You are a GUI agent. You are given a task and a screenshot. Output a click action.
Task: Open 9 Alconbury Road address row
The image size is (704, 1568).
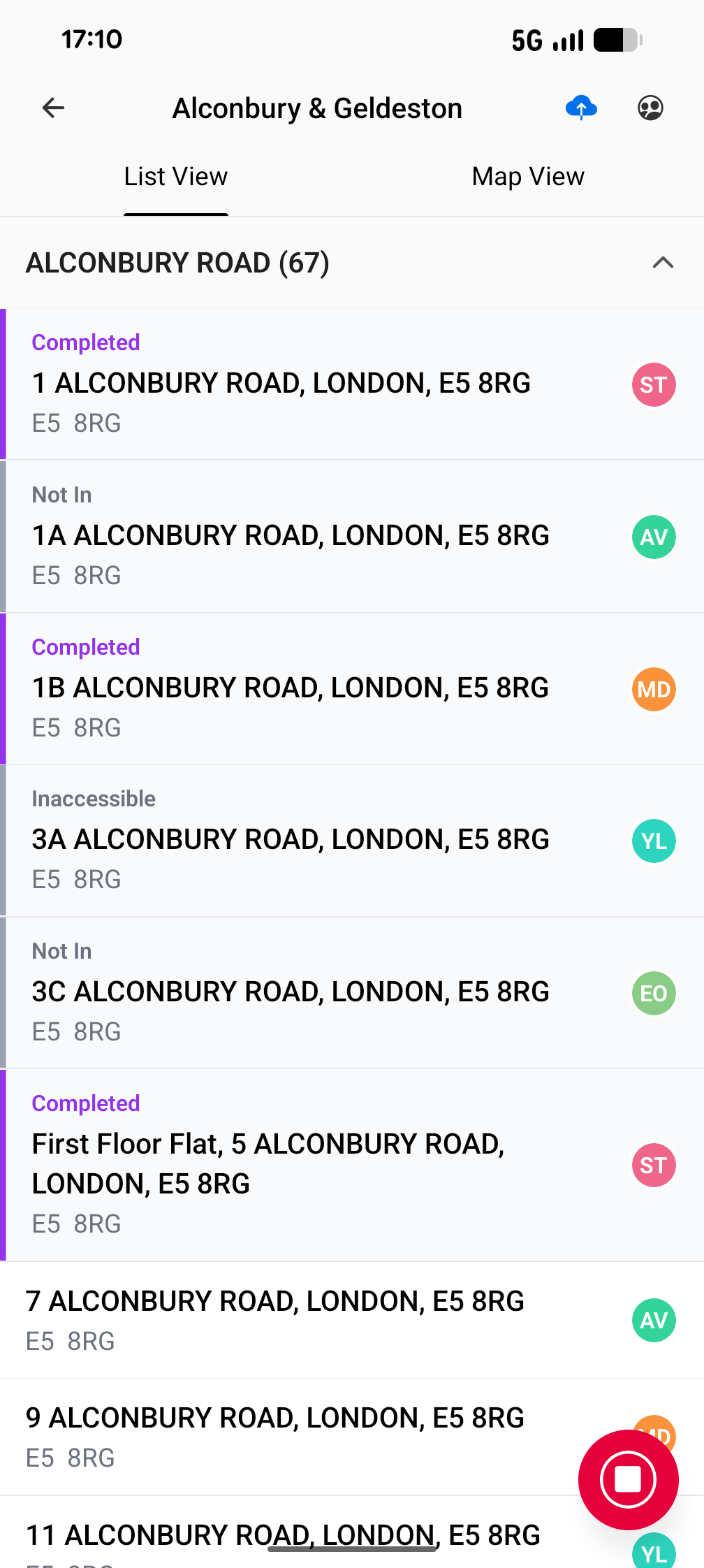tap(275, 1436)
